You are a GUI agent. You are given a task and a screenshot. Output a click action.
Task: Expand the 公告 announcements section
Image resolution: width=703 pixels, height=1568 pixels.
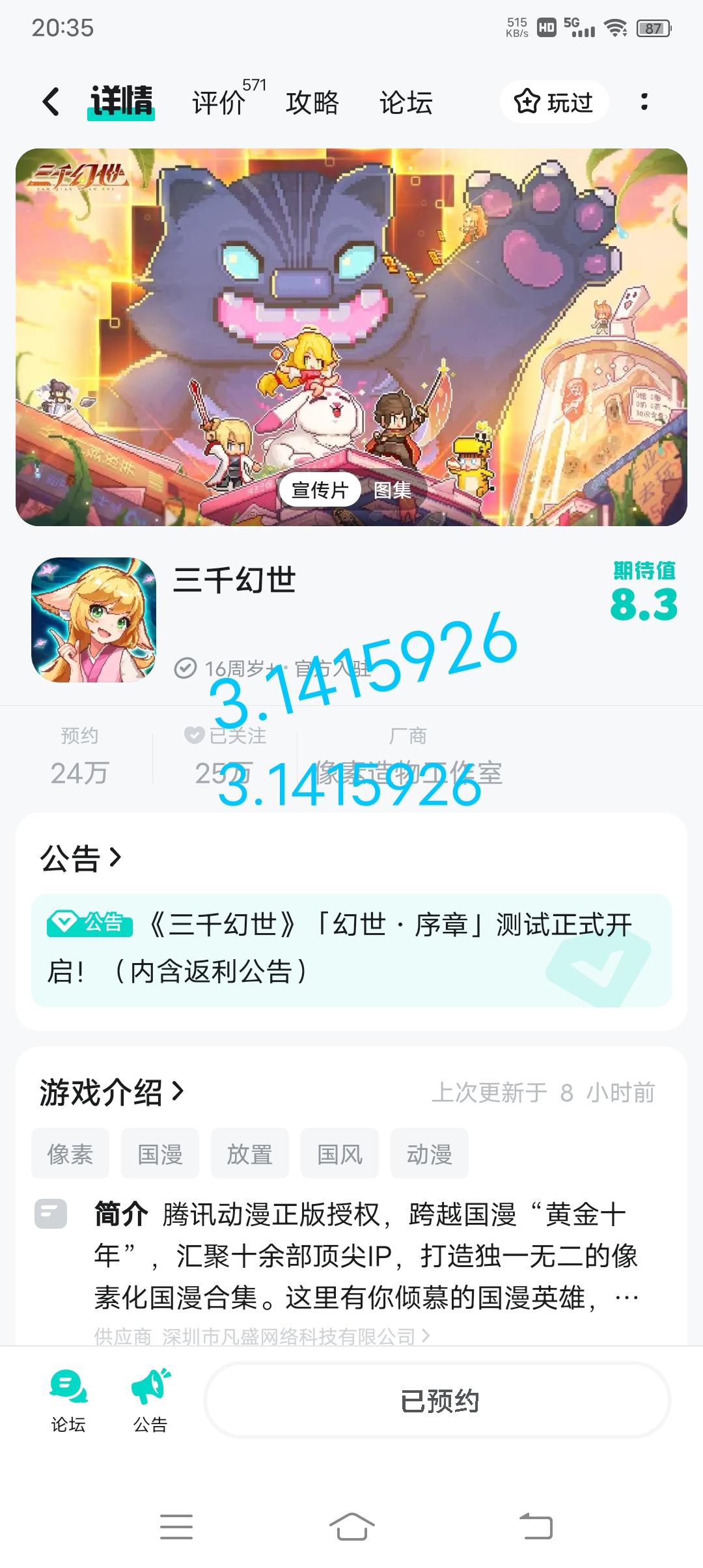(78, 857)
